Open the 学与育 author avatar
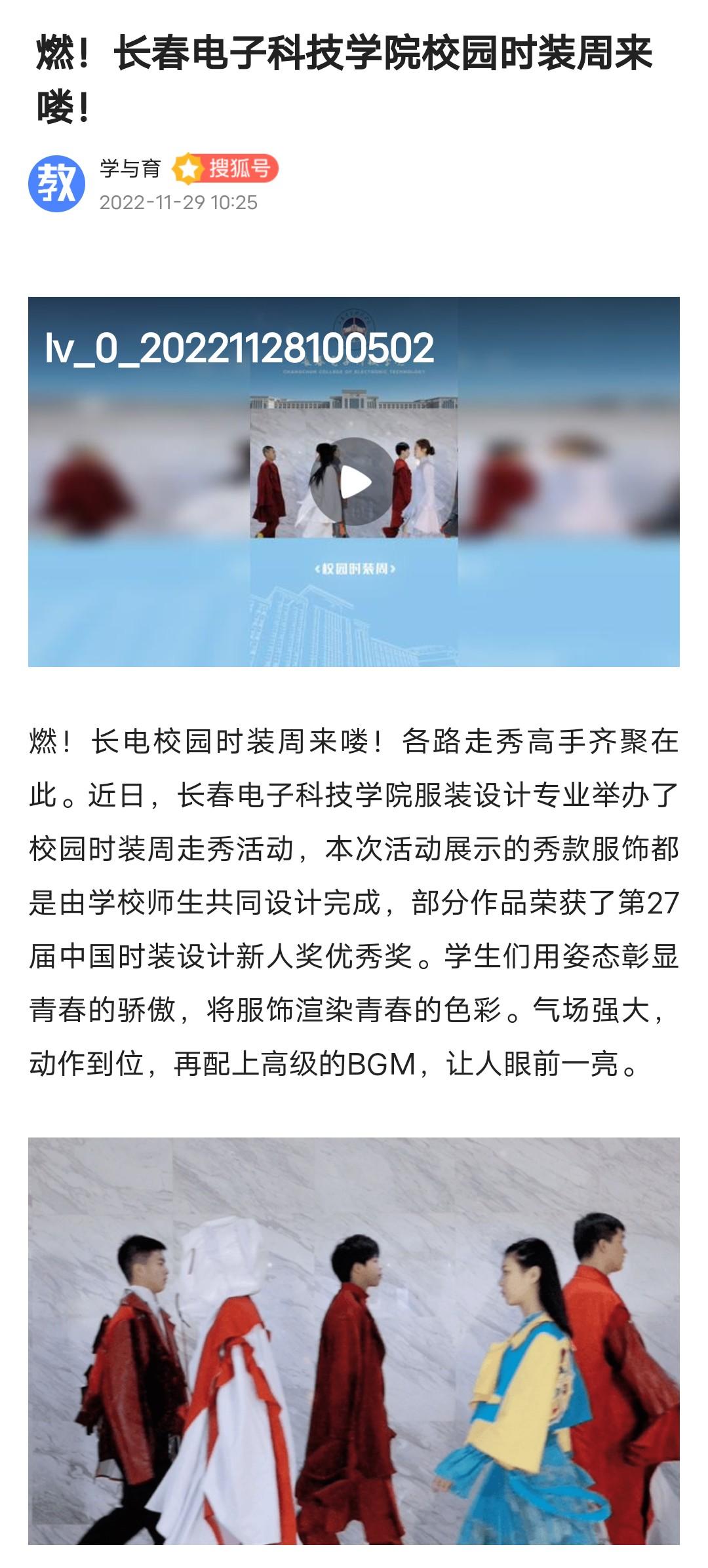Screen dimensions: 708x1568 57,184
